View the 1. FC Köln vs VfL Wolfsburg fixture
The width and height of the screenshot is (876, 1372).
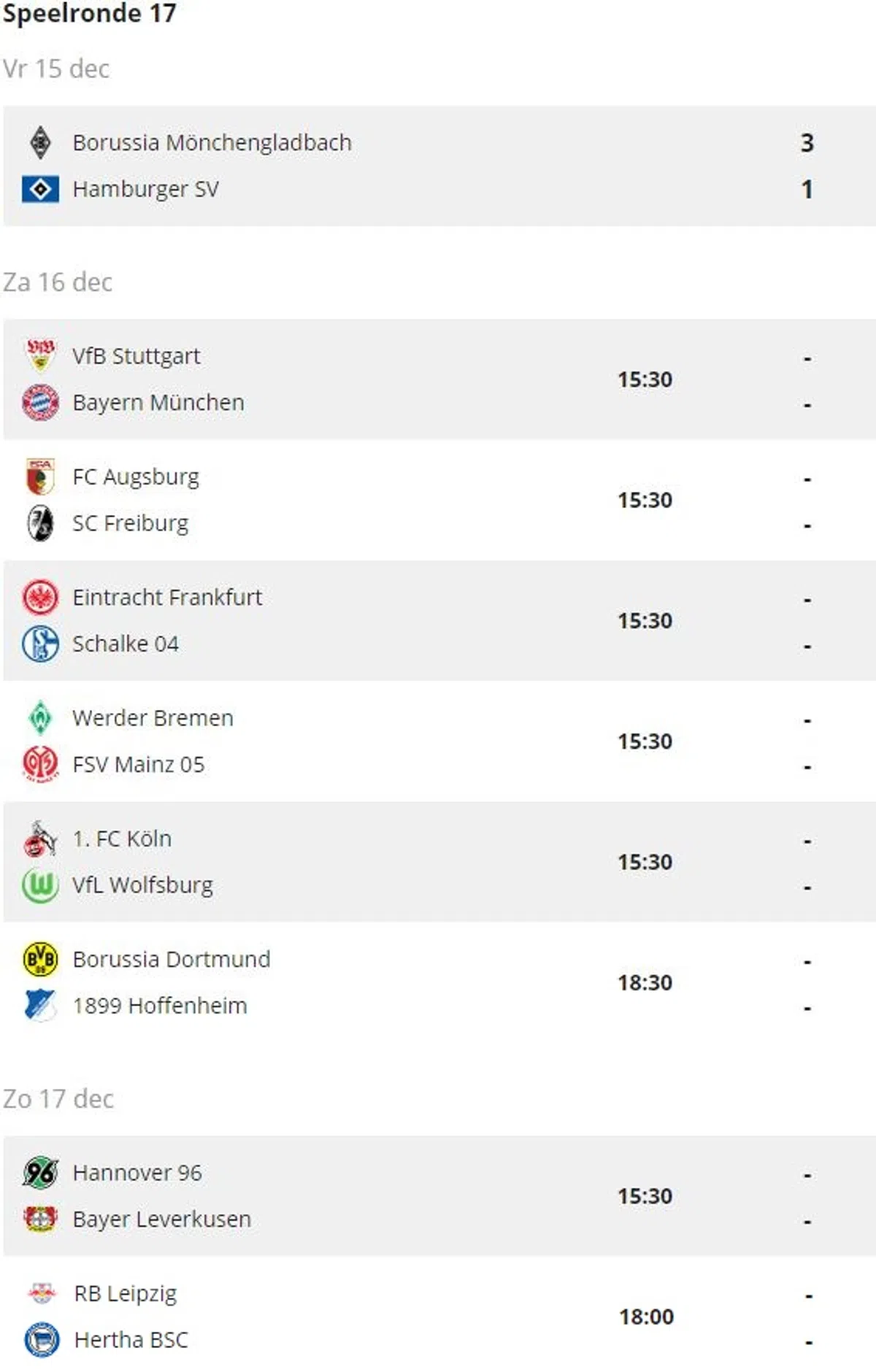click(438, 862)
